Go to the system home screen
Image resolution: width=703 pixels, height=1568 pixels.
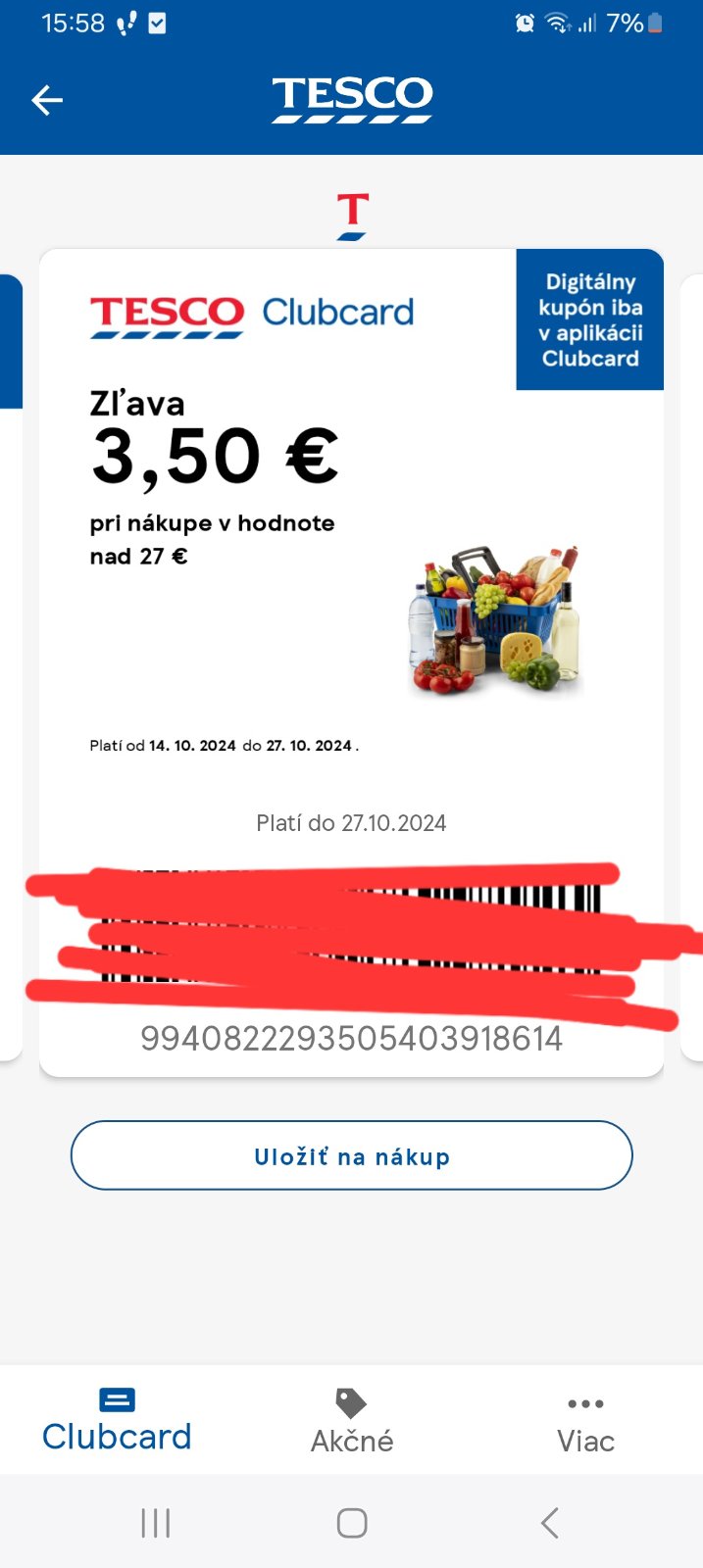pos(351,1523)
